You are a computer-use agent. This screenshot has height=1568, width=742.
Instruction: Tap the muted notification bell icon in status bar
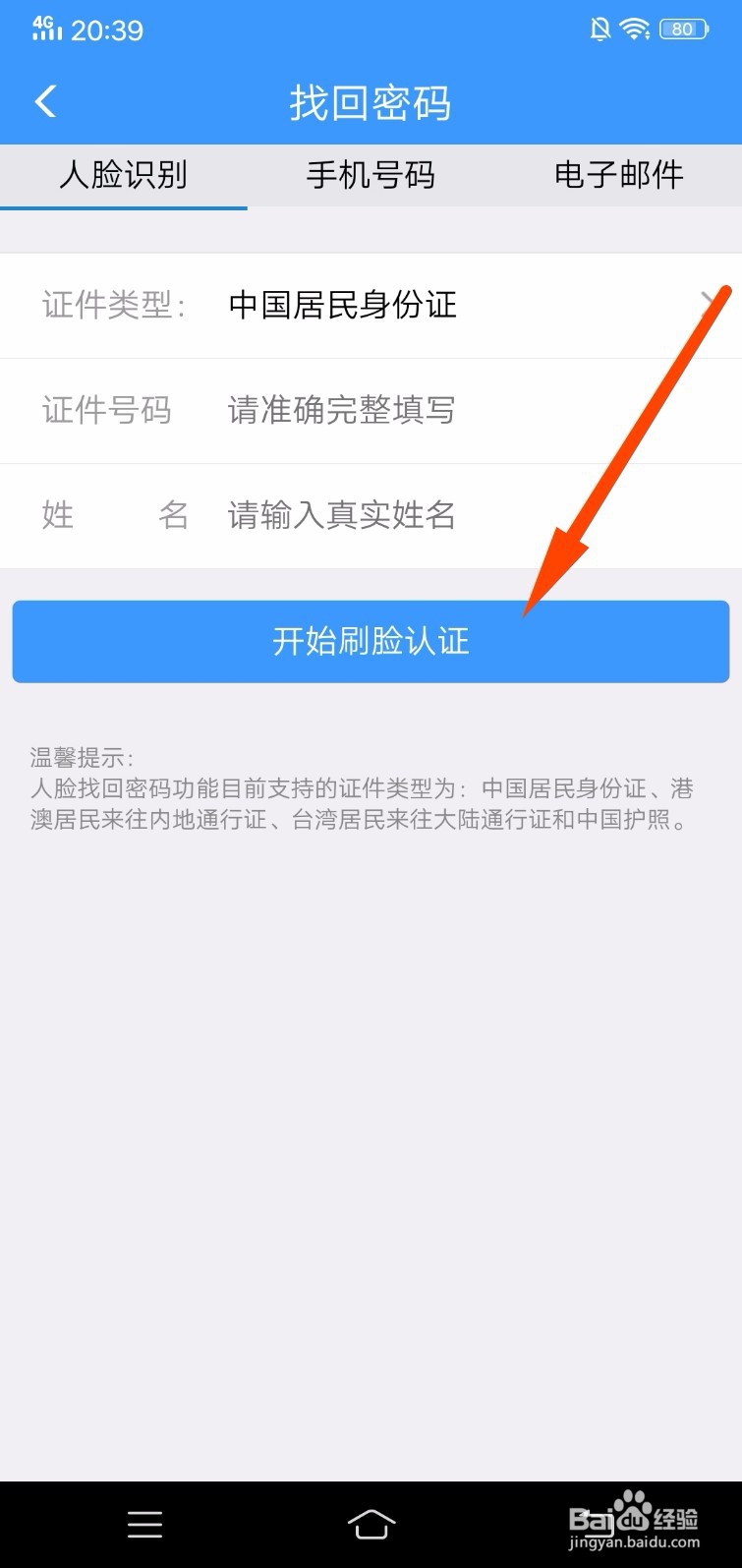pos(601,29)
